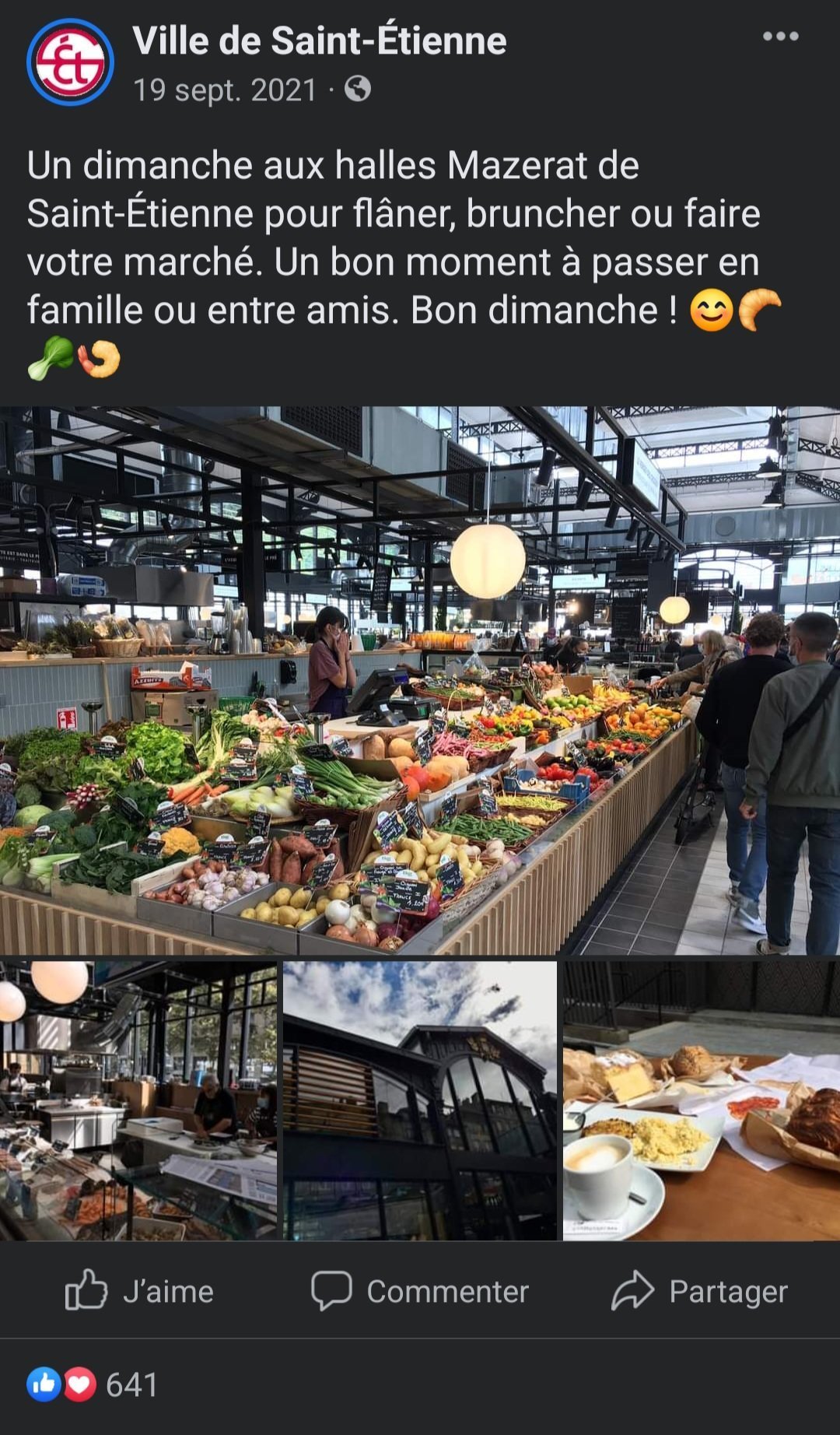Viewport: 840px width, 1435px height.
Task: Open the brunch and coffee photo
Action: point(702,1100)
